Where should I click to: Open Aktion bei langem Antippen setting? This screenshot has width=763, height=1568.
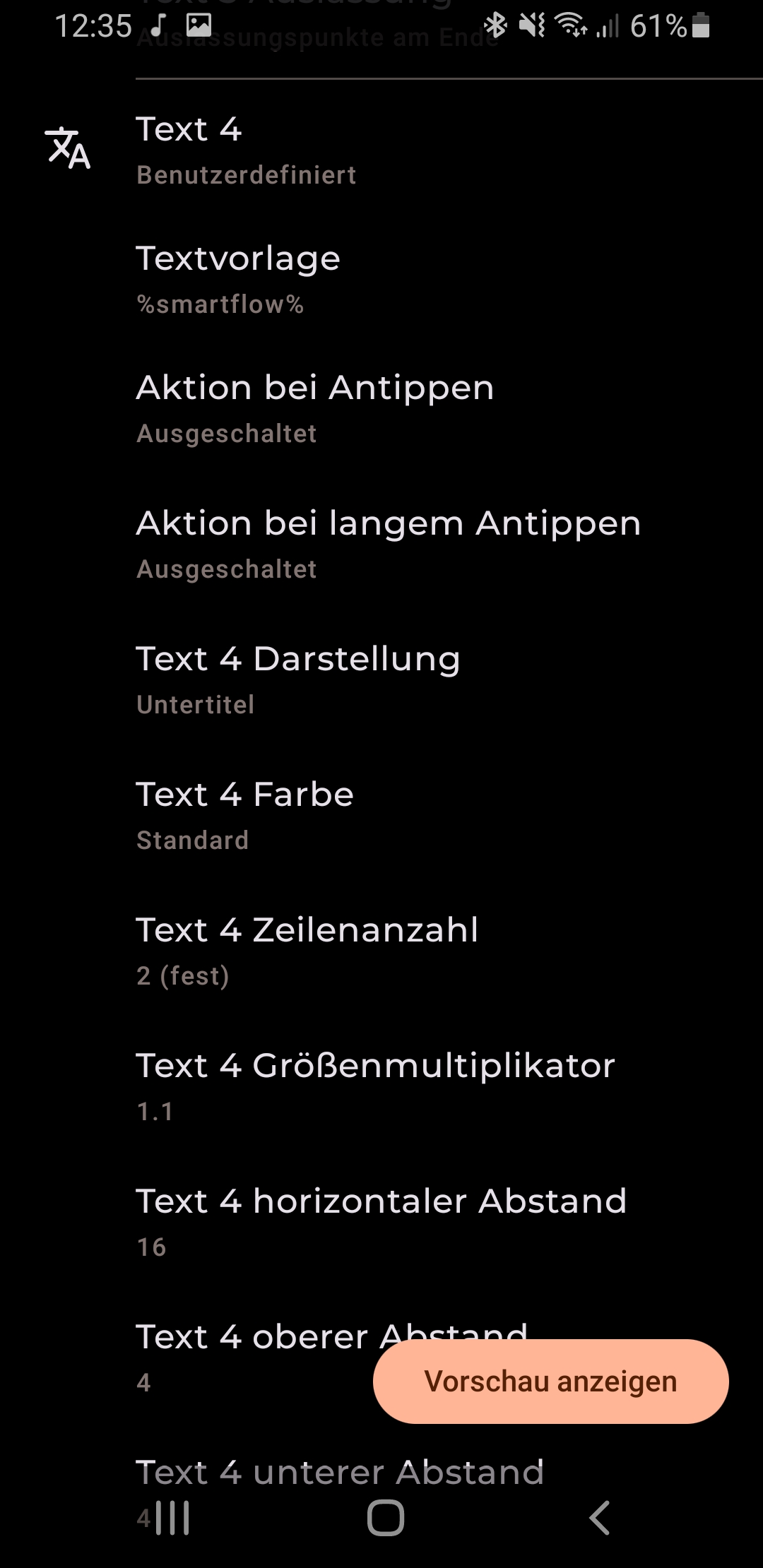tap(381, 545)
